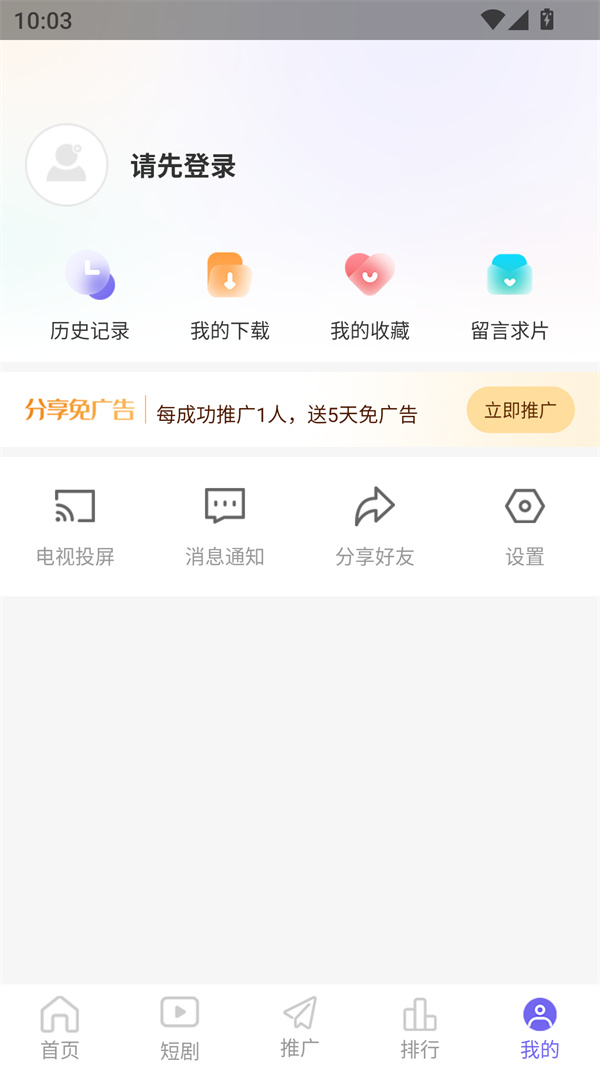Tap the 立即推广 button

(x=520, y=410)
